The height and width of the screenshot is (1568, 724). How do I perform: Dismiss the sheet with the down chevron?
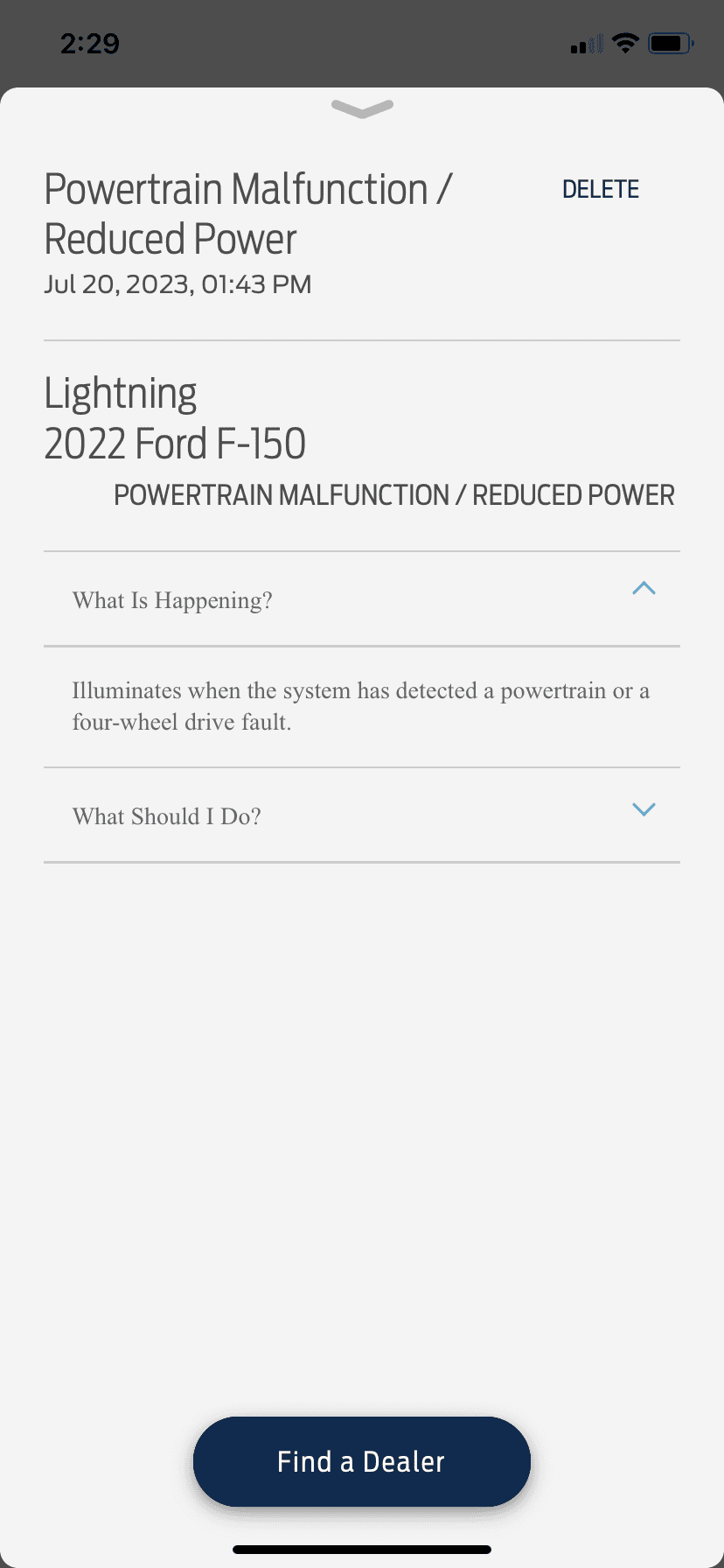[362, 108]
